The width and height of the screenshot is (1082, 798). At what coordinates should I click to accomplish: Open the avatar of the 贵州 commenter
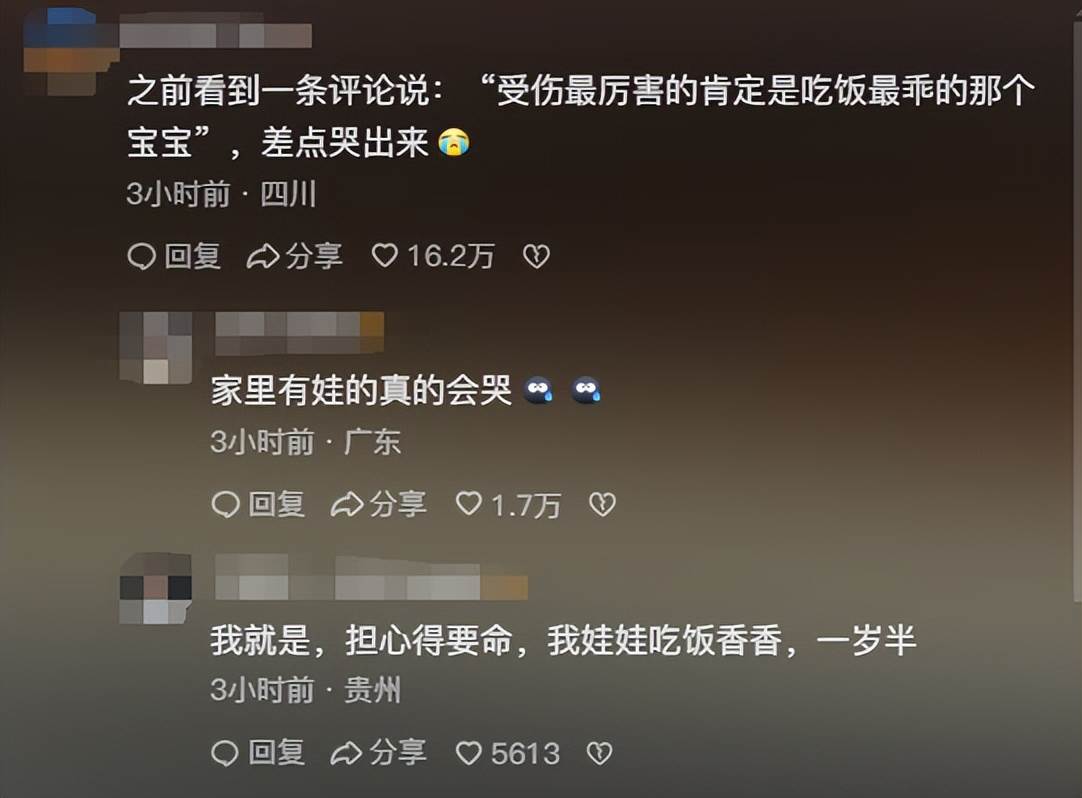pyautogui.click(x=155, y=589)
